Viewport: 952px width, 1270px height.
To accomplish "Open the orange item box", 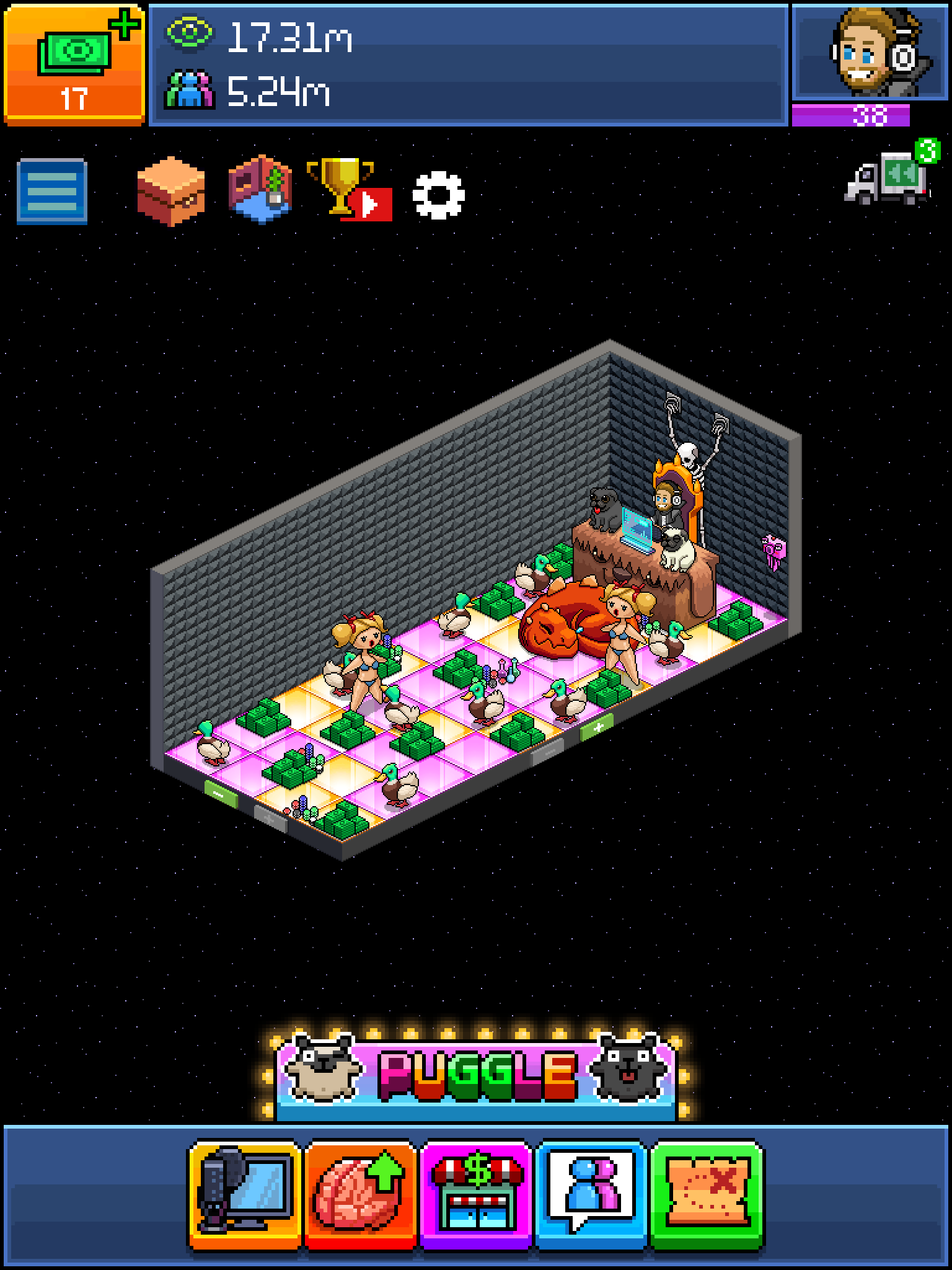I will (170, 190).
